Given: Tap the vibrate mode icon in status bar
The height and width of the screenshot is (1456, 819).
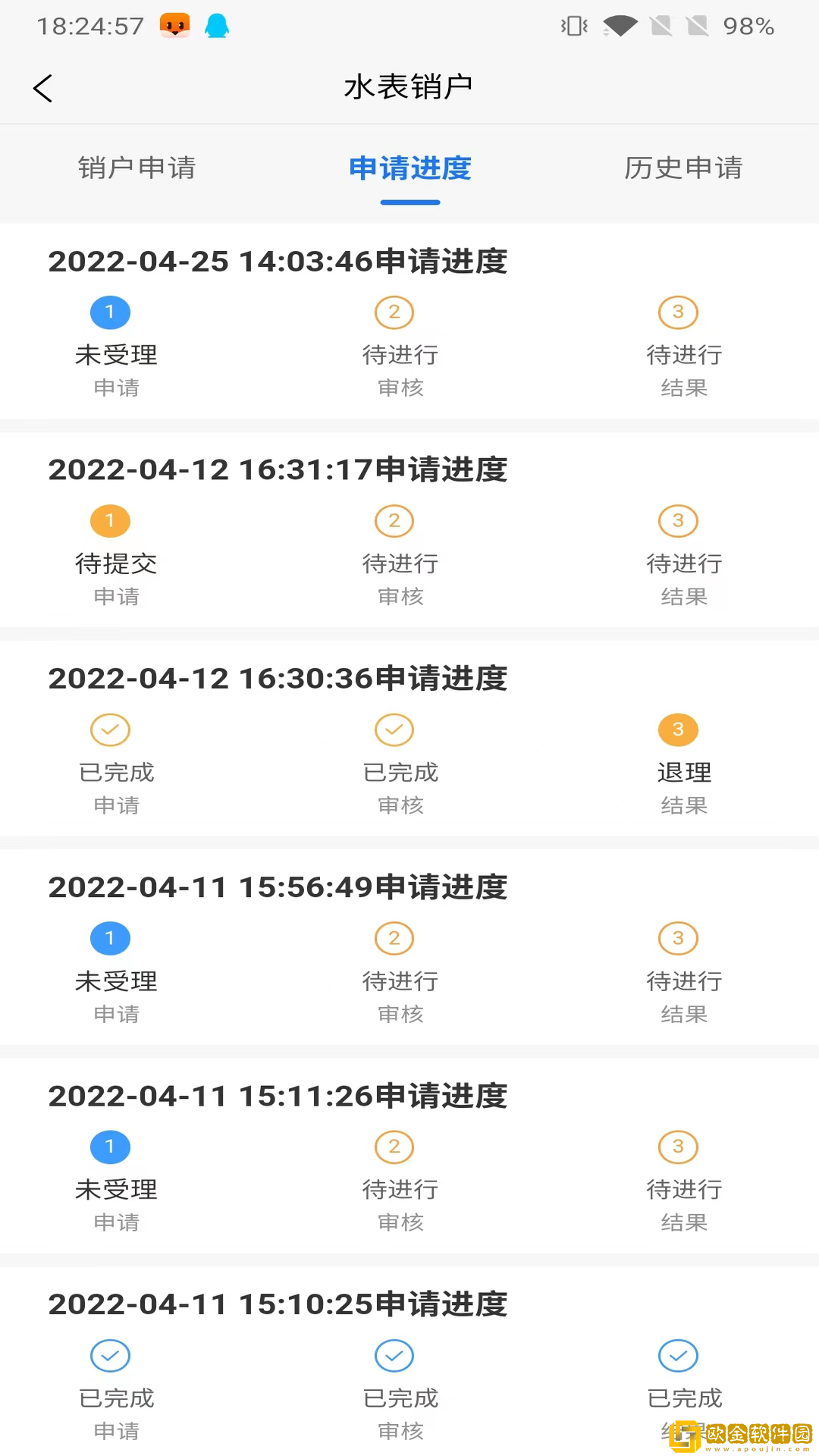Looking at the screenshot, I should 574,25.
